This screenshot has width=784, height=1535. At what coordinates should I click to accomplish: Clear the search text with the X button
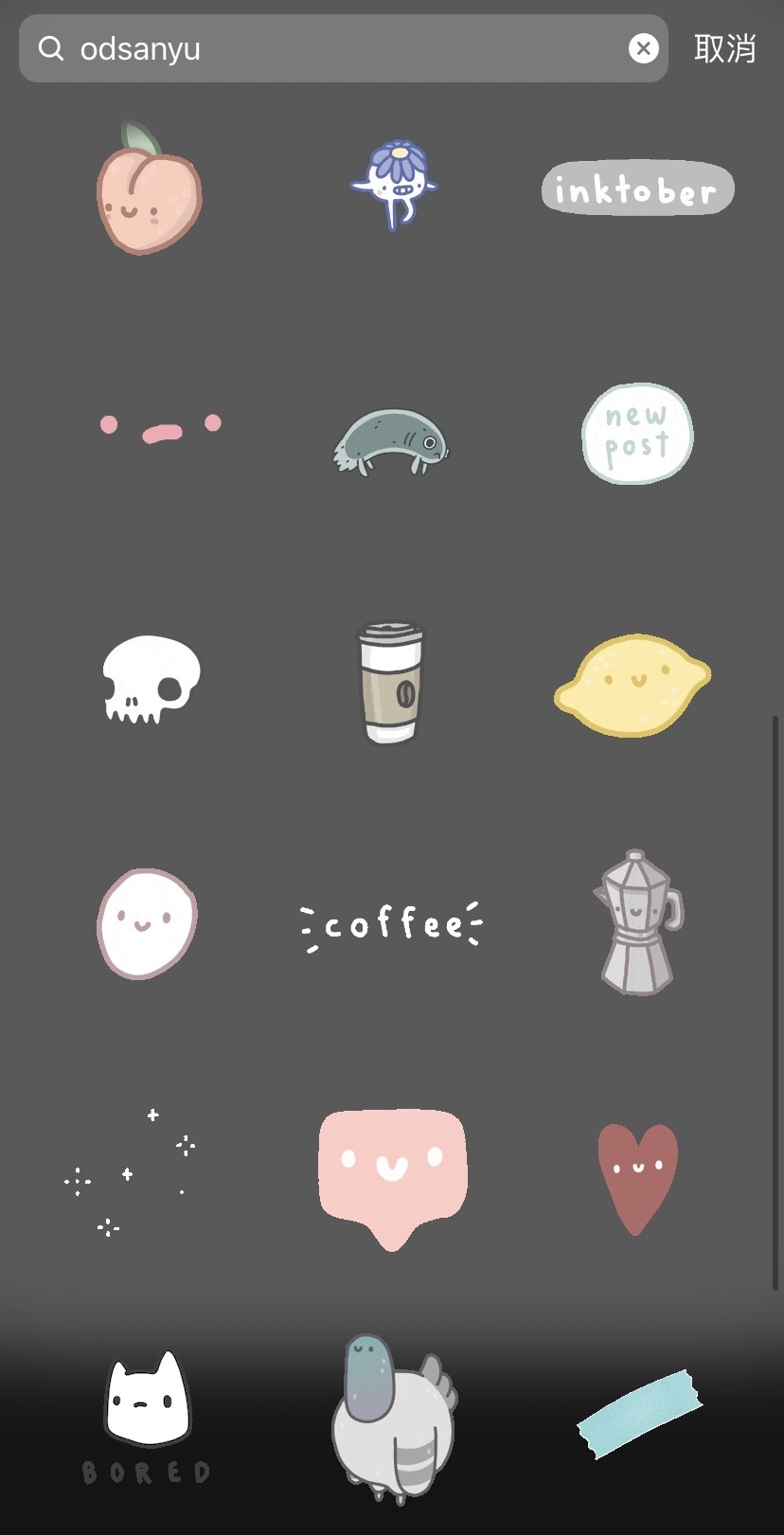(643, 48)
